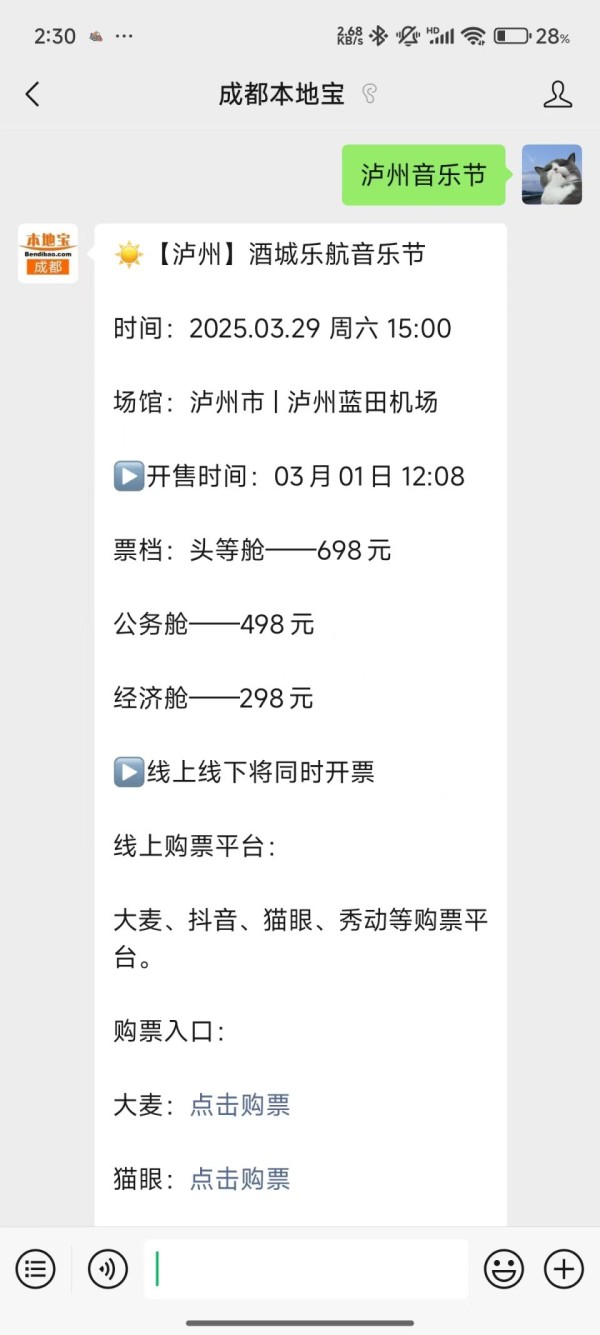The image size is (600, 1335).
Task: Focus the message text field
Action: [x=306, y=1269]
